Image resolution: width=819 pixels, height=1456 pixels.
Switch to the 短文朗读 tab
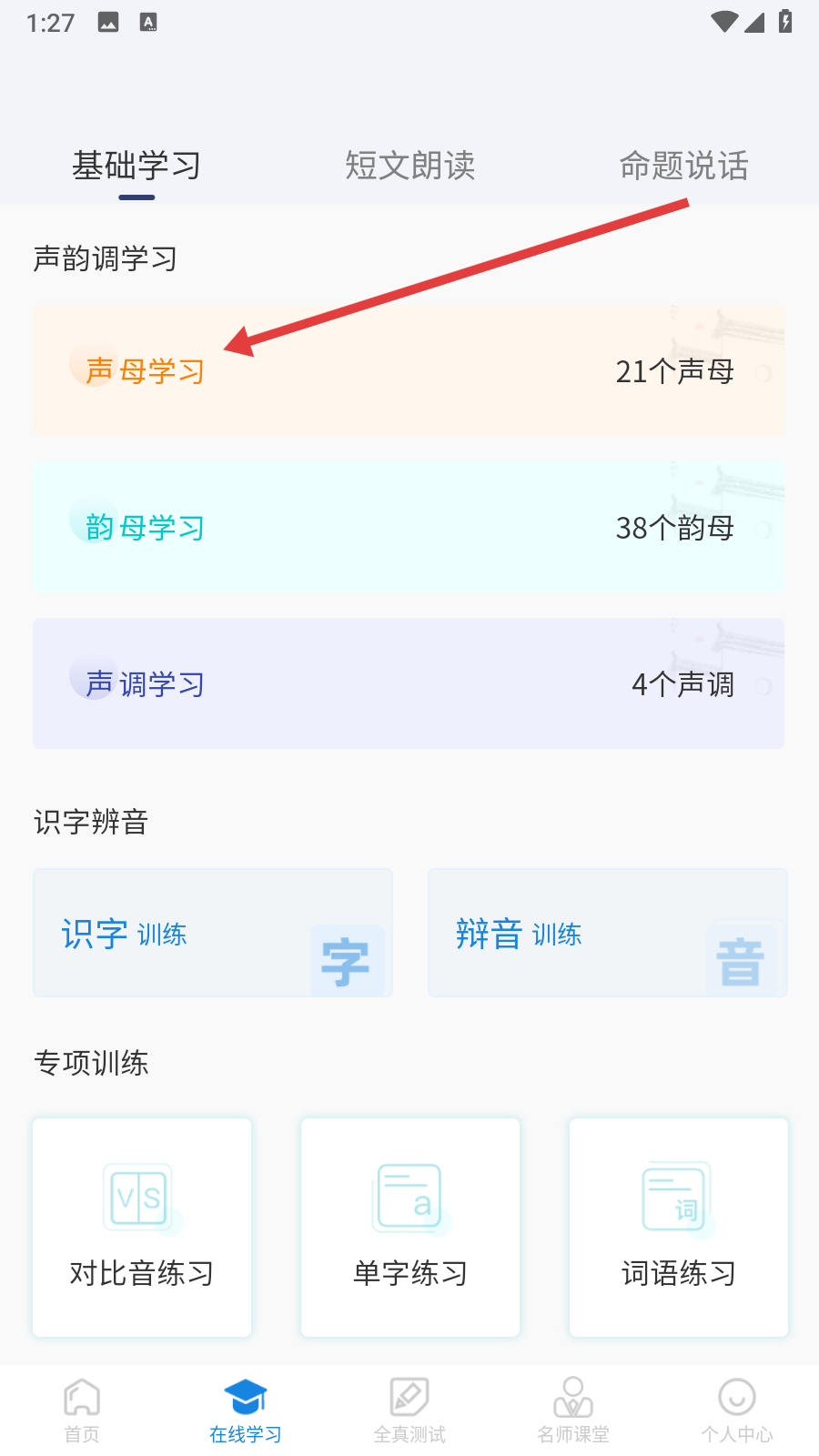pos(409,166)
